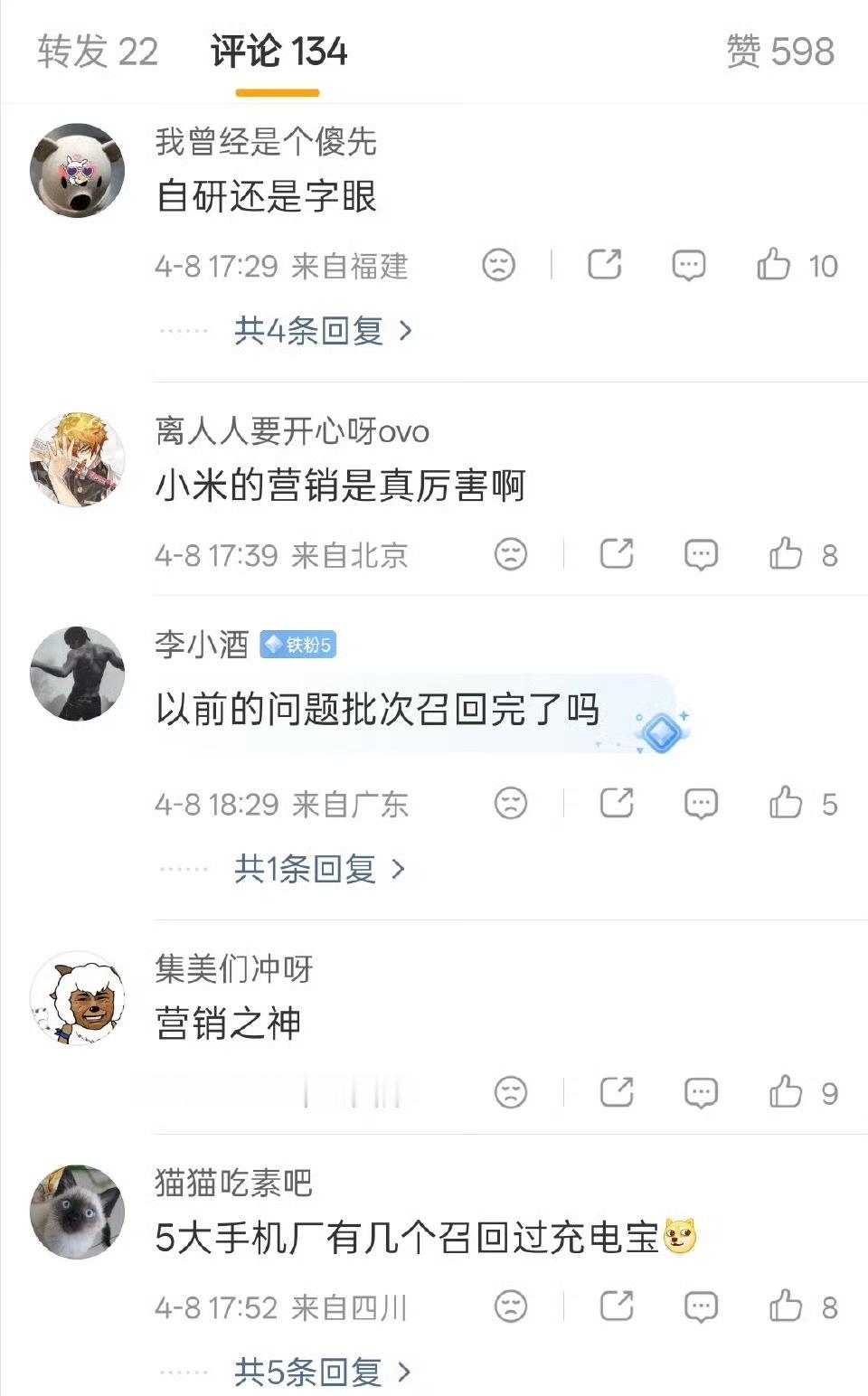Like 离人人要开心呀ovo's comment with the thumbs-up icon
The image size is (868, 1396).
tap(786, 552)
